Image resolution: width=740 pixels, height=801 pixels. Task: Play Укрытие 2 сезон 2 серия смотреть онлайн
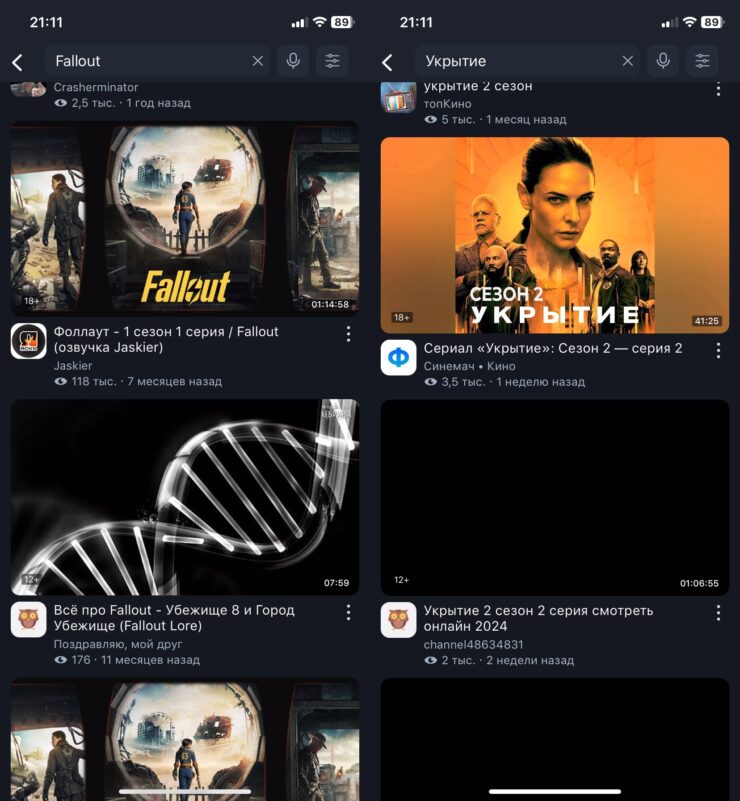[555, 497]
